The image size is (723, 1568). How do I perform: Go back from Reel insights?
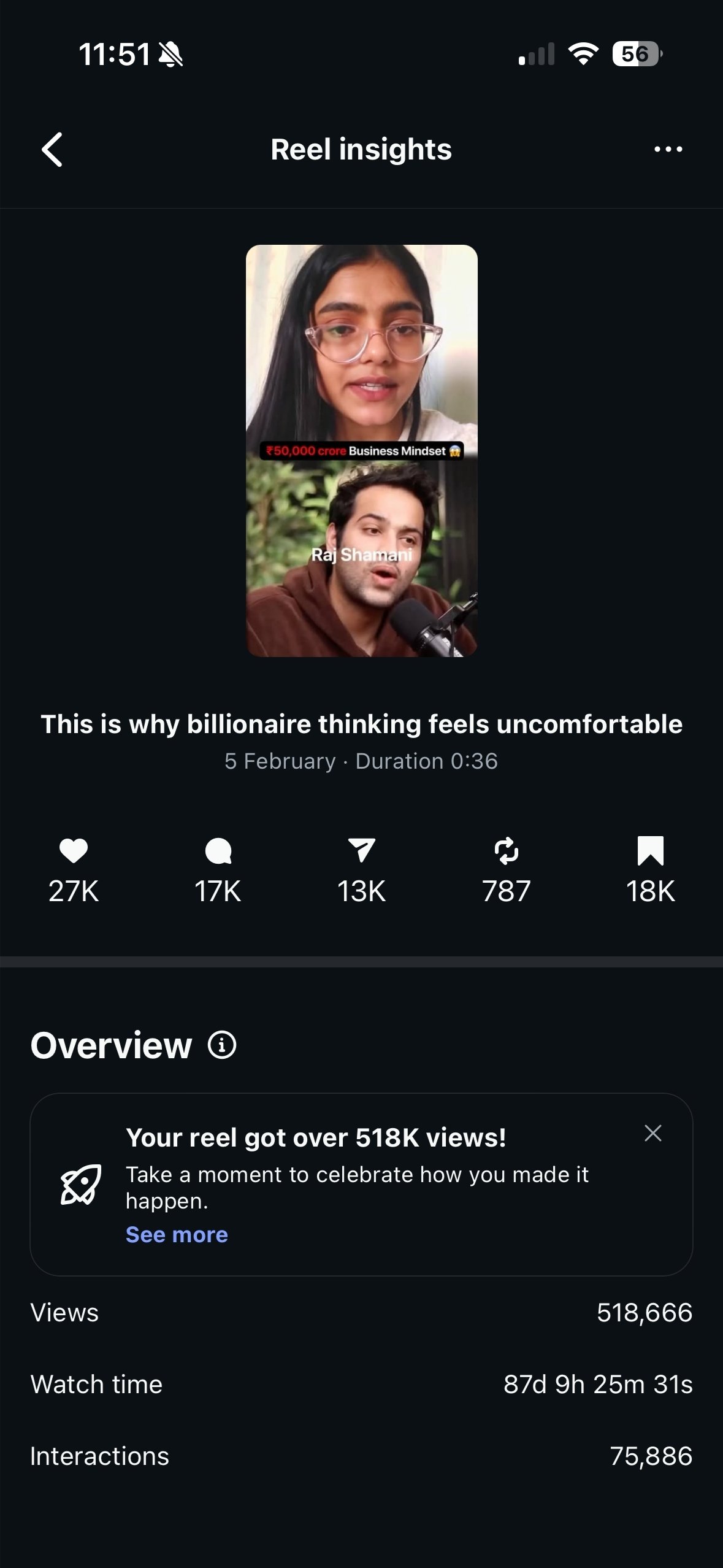[52, 149]
